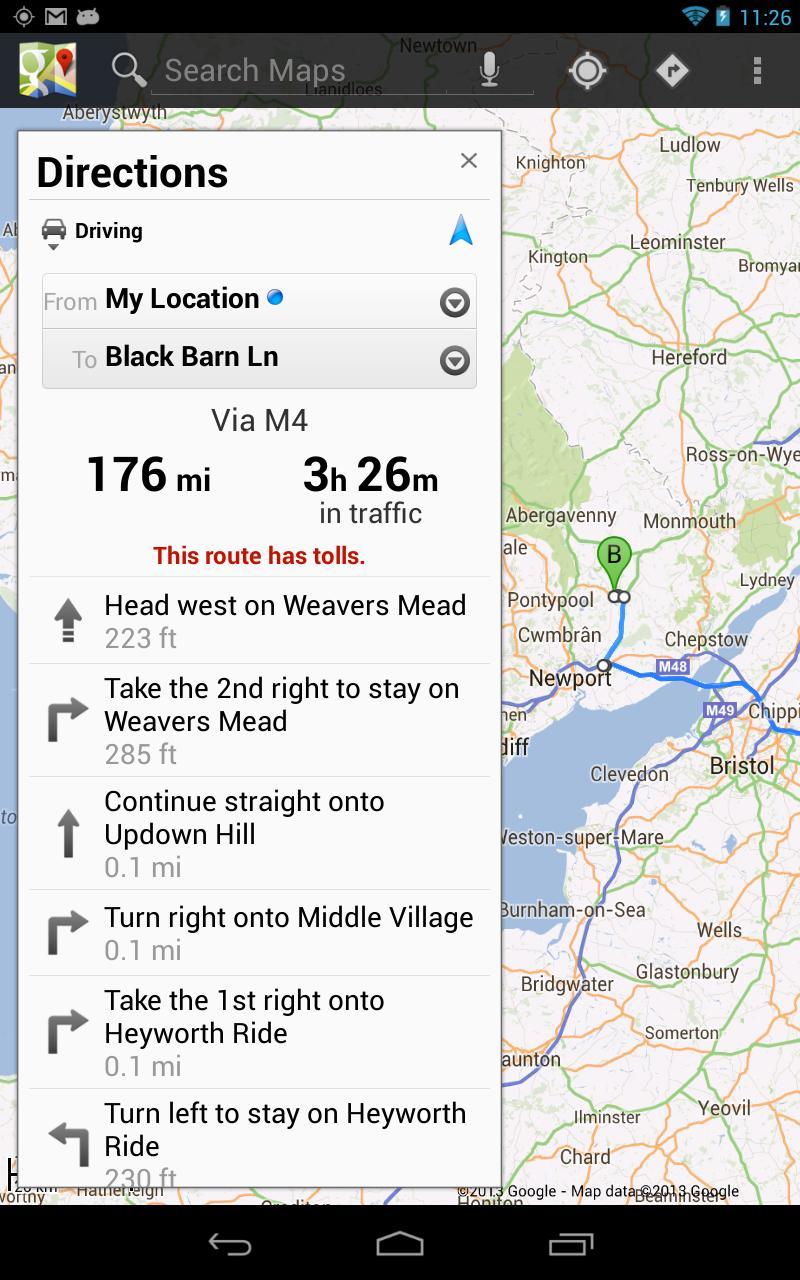Open step Head west on Weavers Mead

click(260, 620)
